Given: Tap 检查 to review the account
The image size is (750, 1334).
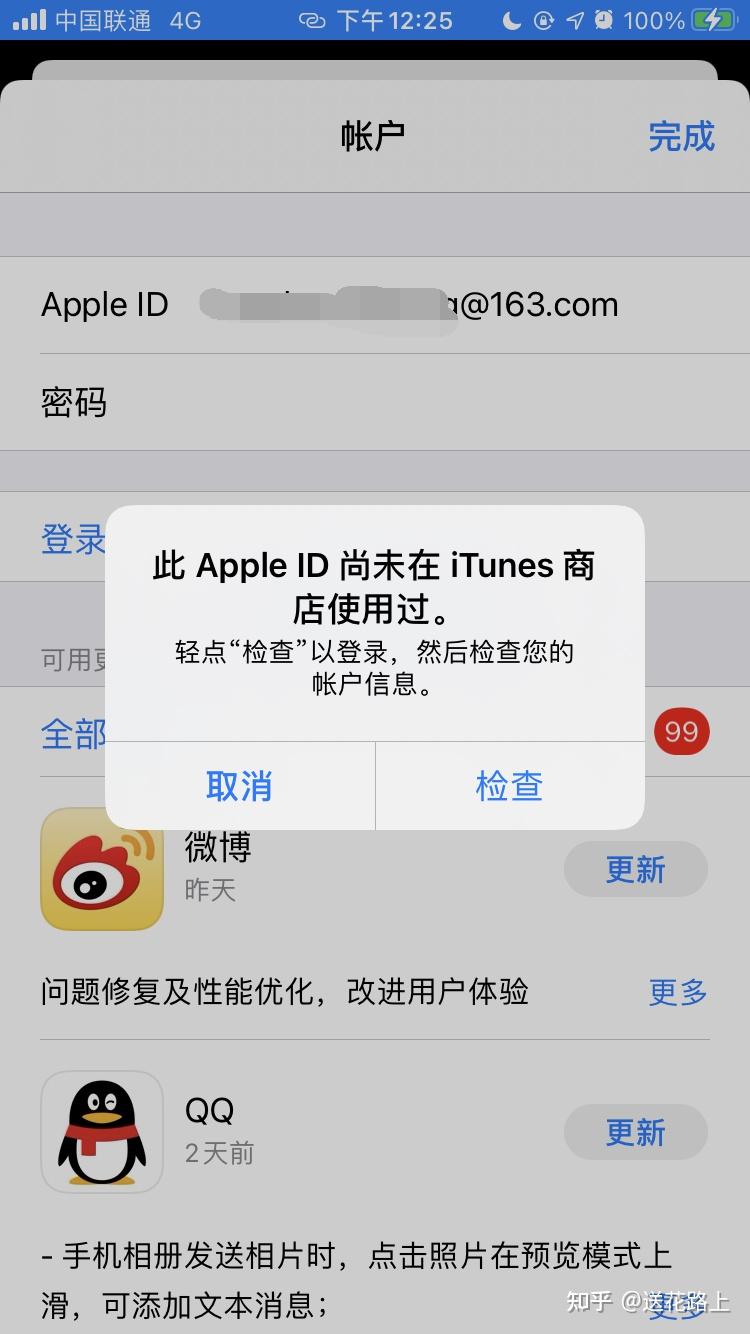Looking at the screenshot, I should (x=509, y=786).
